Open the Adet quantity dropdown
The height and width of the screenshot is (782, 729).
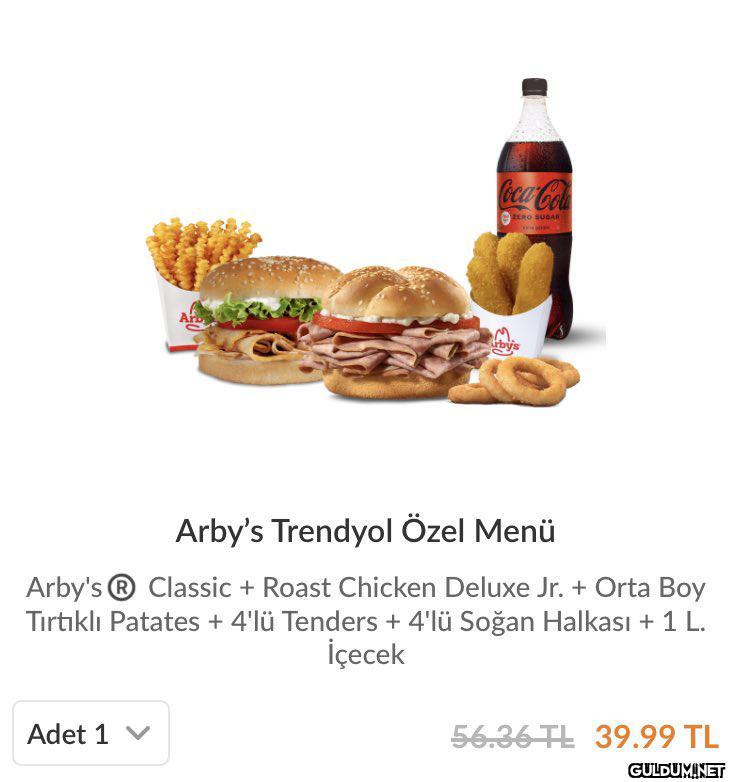coord(90,734)
